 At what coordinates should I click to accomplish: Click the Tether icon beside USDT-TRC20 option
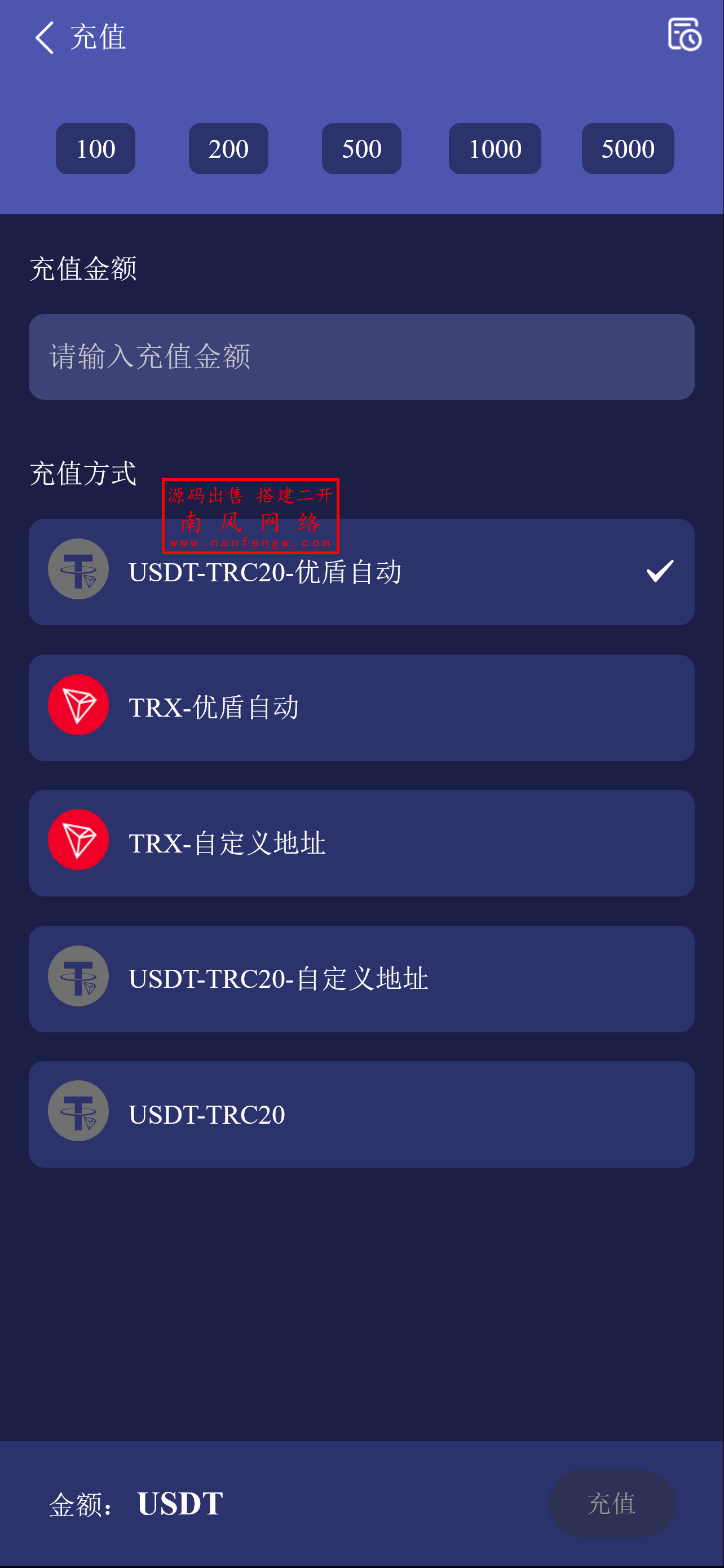click(x=78, y=1111)
